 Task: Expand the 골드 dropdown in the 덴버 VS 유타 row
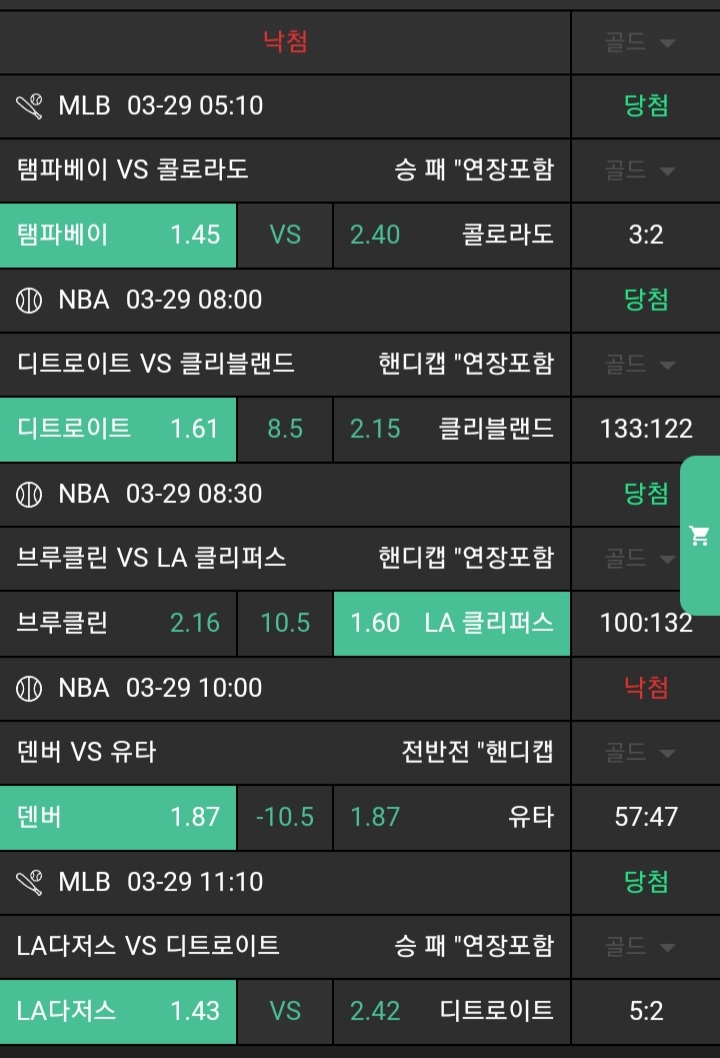(645, 753)
